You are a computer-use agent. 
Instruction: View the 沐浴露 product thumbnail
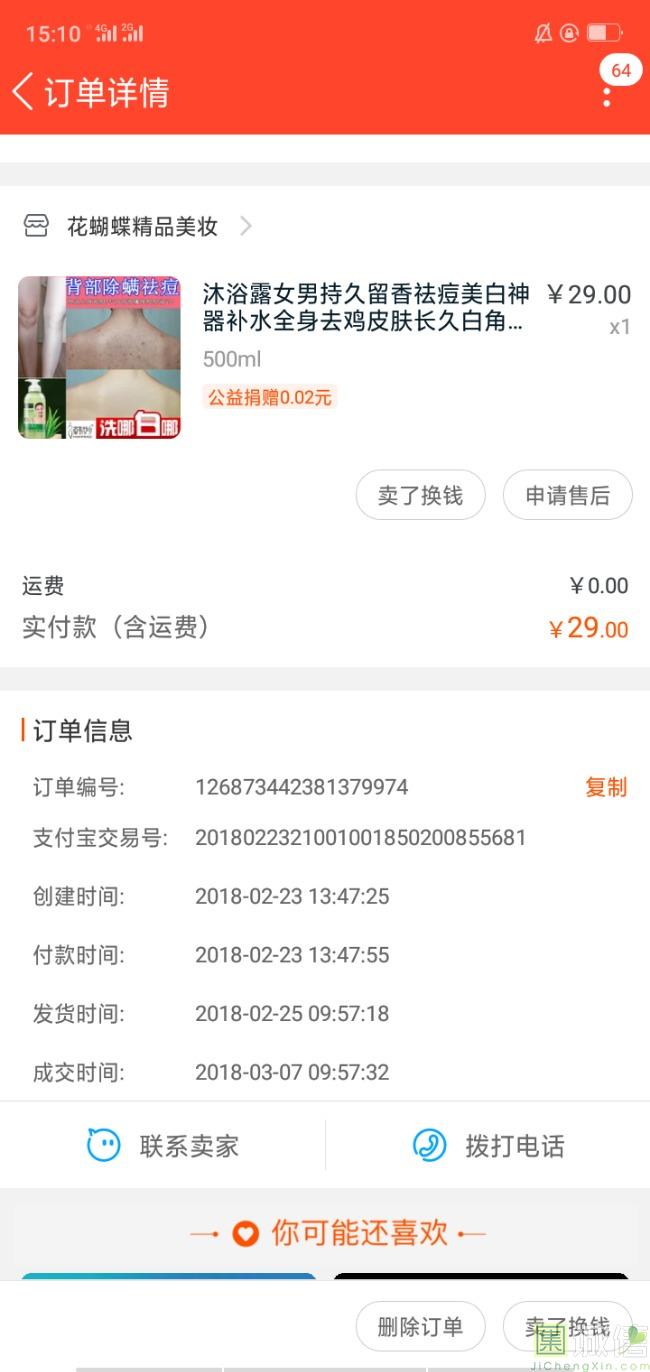pyautogui.click(x=99, y=357)
